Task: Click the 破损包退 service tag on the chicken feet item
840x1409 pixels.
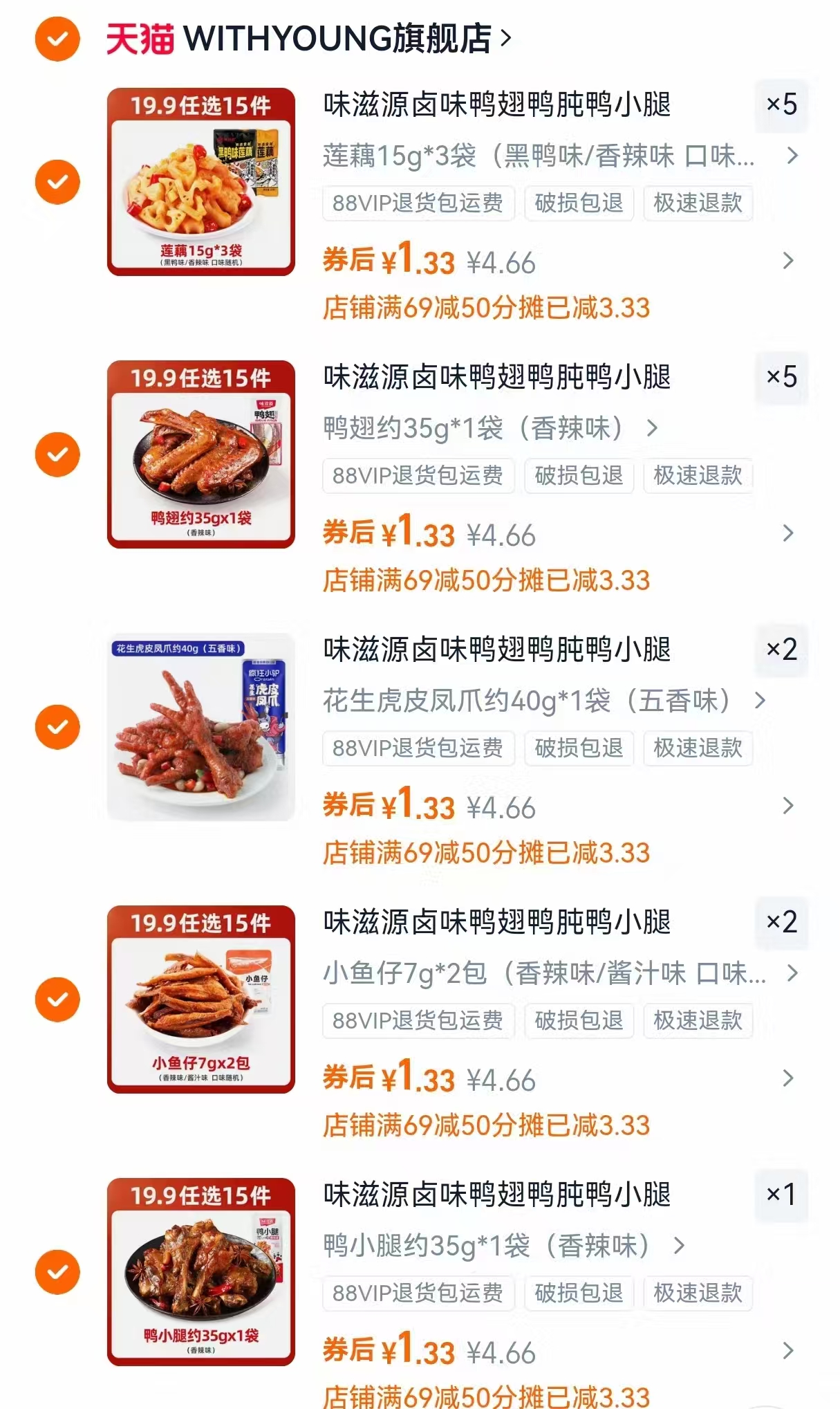Action: 579,748
